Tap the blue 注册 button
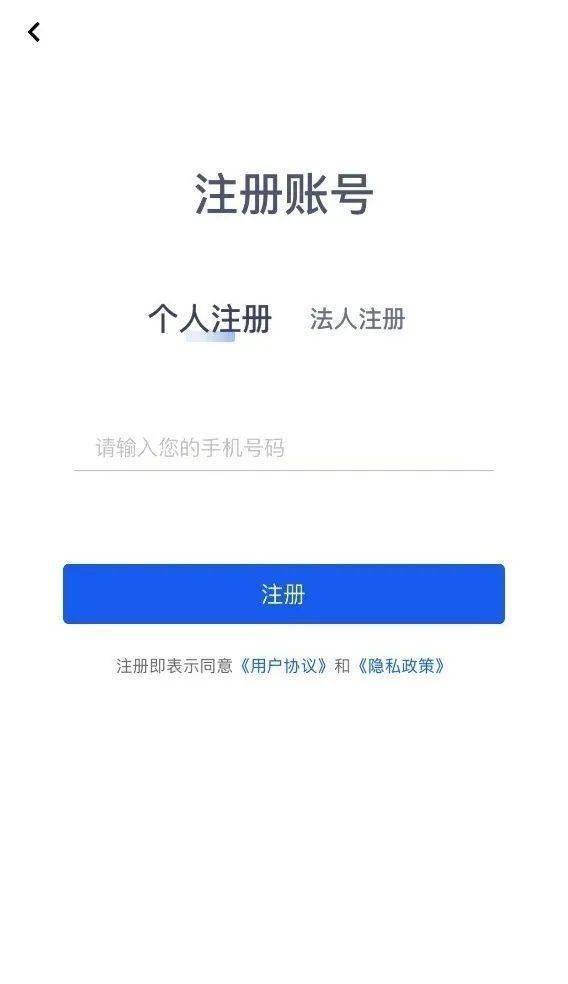Screen dimensions: 568x984 (x=284, y=594)
